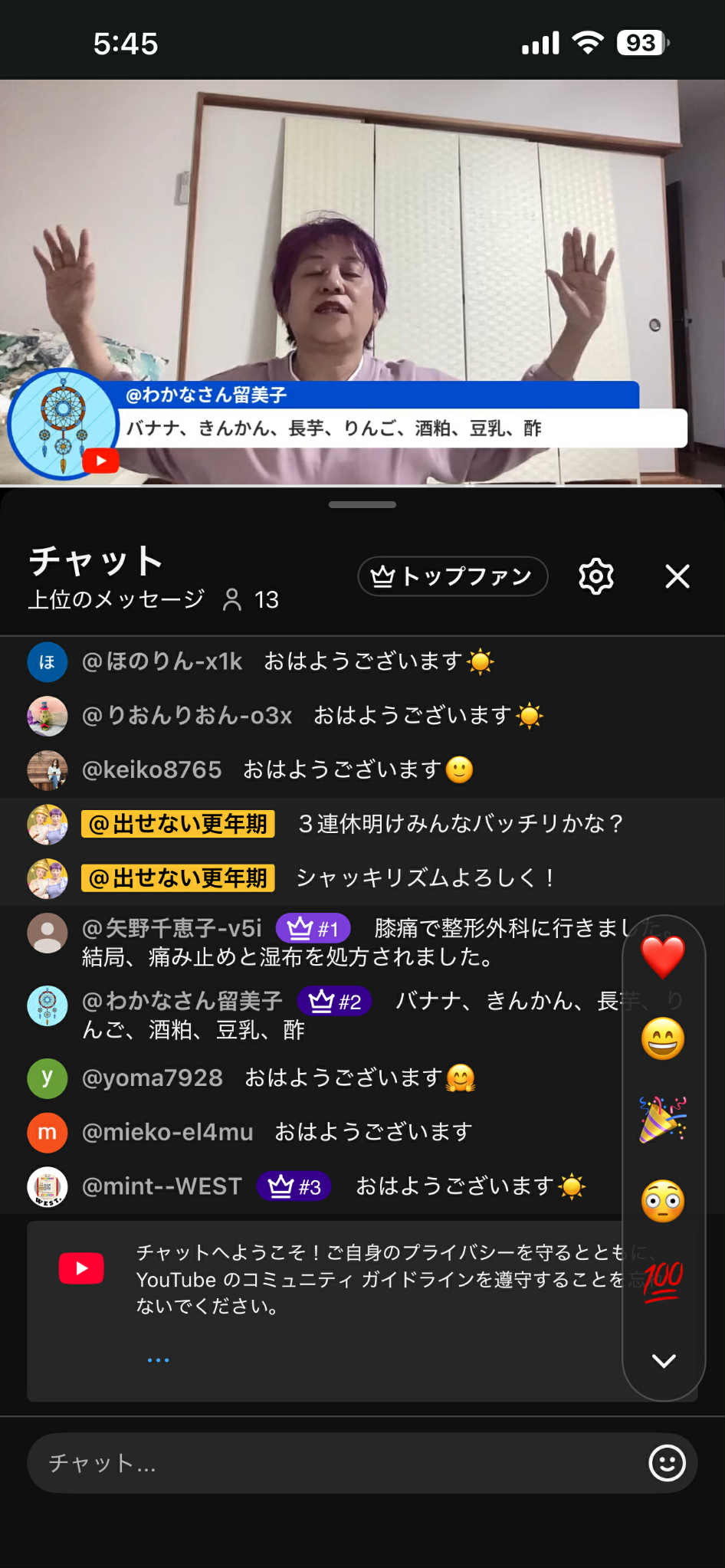Close the chat panel

tap(677, 576)
